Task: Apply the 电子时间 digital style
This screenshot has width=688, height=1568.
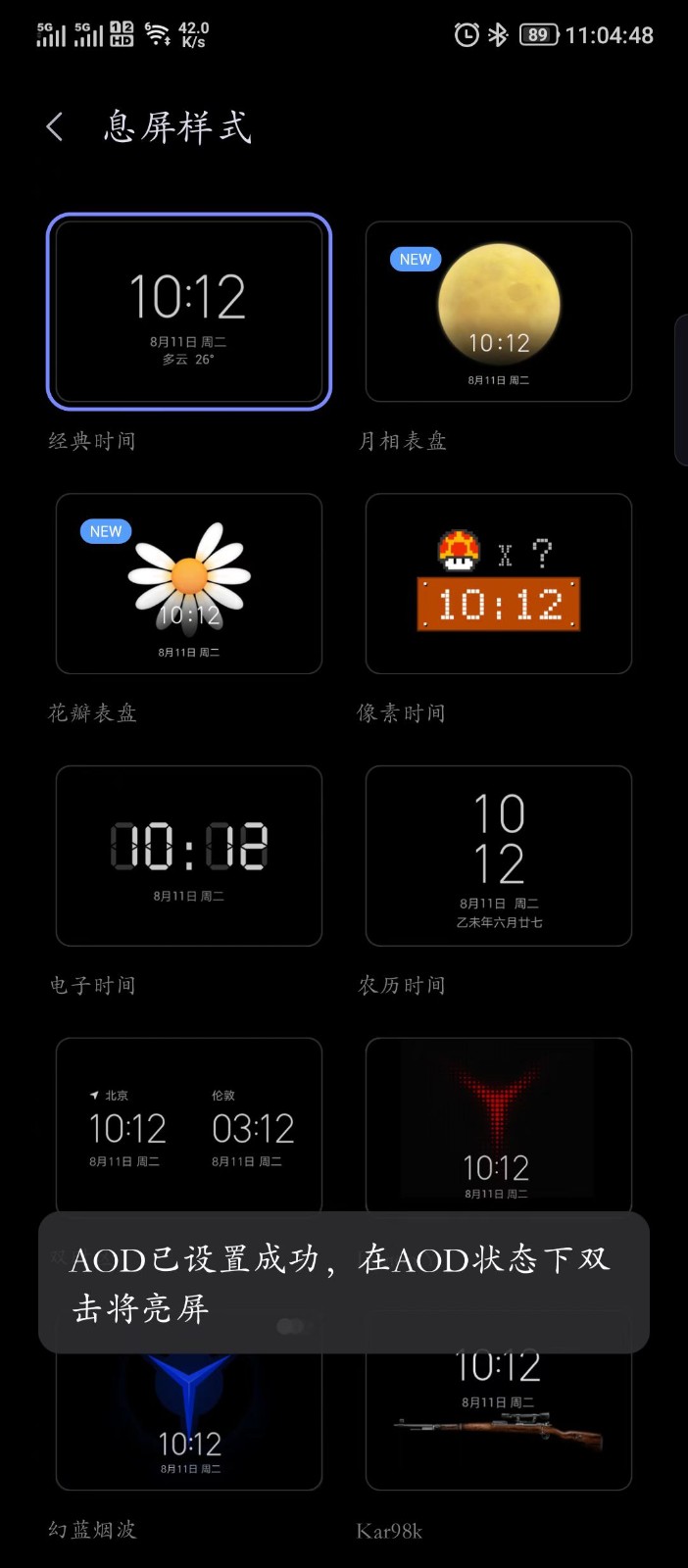Action: pyautogui.click(x=189, y=856)
